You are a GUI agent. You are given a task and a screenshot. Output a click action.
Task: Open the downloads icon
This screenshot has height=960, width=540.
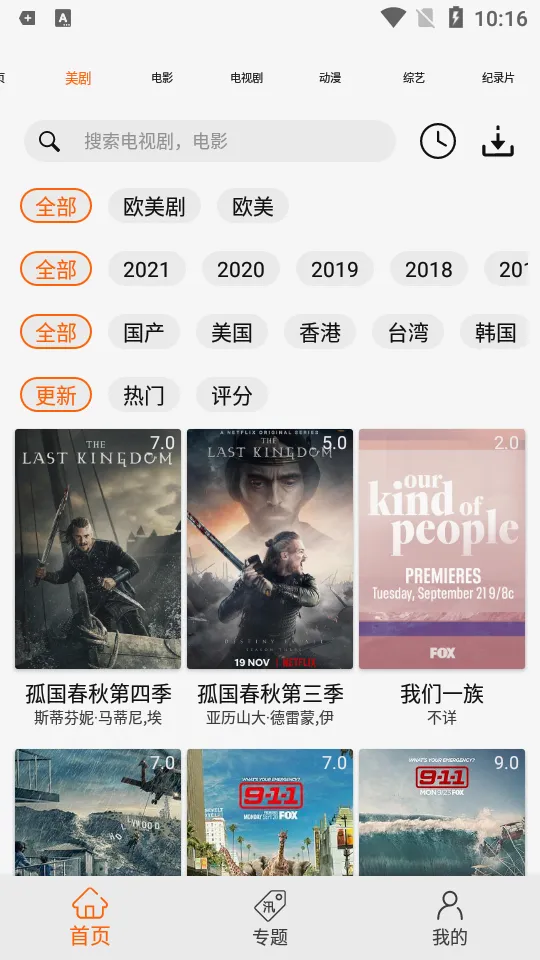point(498,141)
